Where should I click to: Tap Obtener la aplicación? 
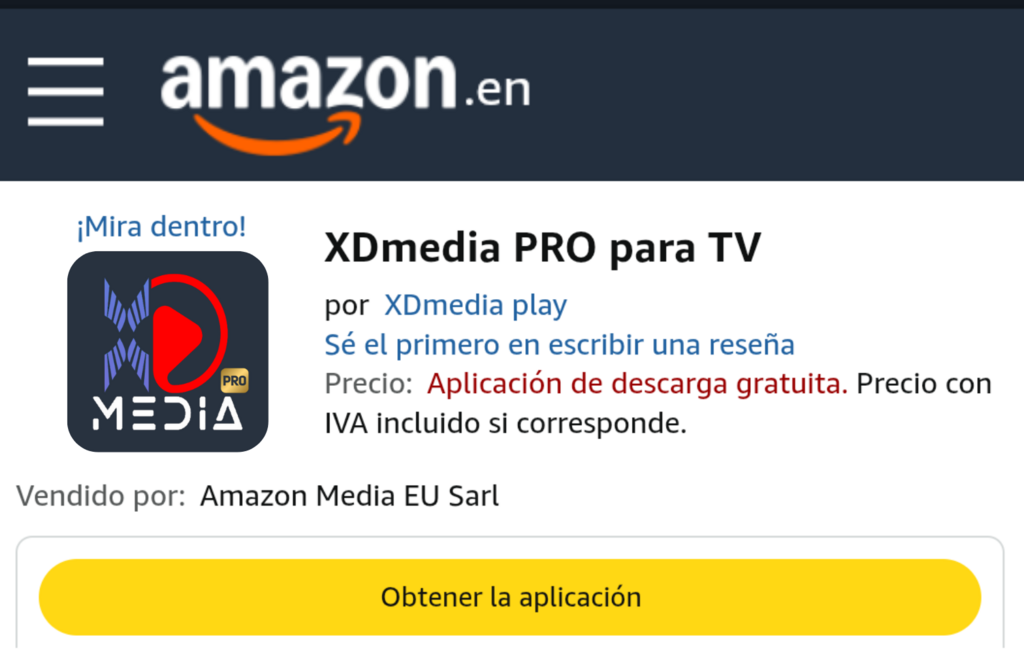coord(510,597)
